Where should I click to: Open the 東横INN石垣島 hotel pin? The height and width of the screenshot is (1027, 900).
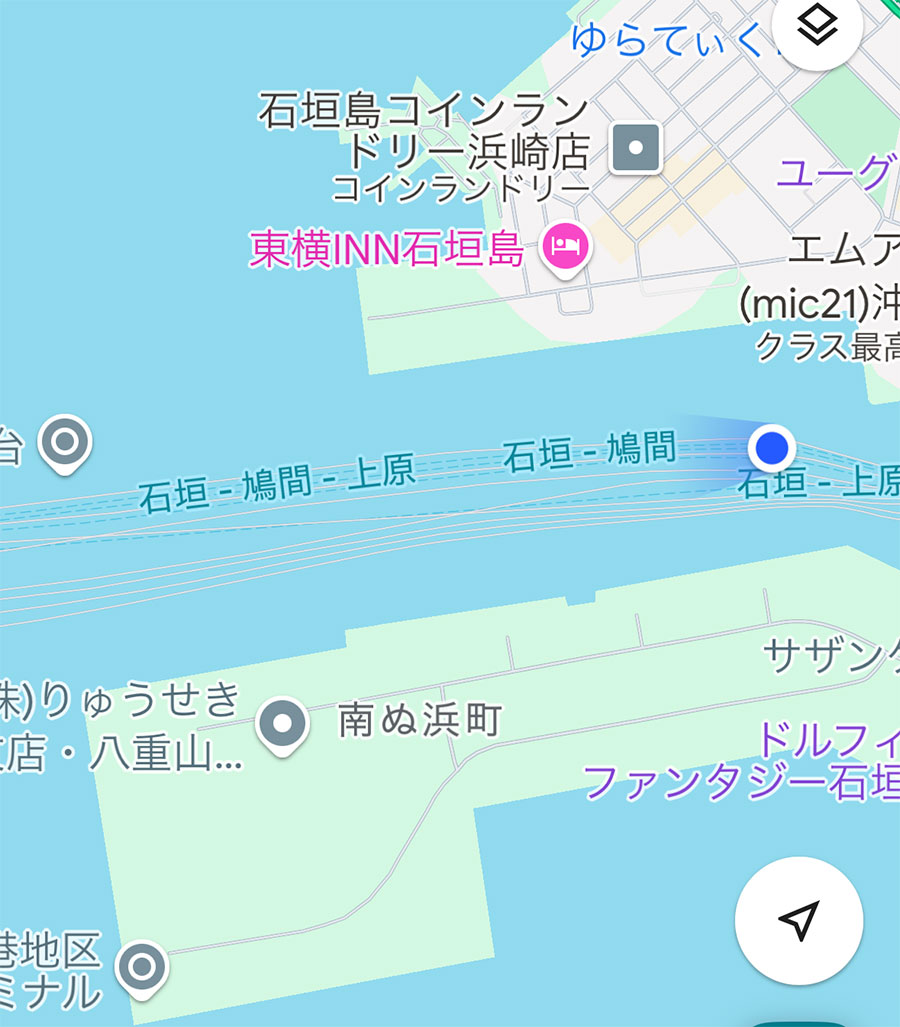point(566,248)
